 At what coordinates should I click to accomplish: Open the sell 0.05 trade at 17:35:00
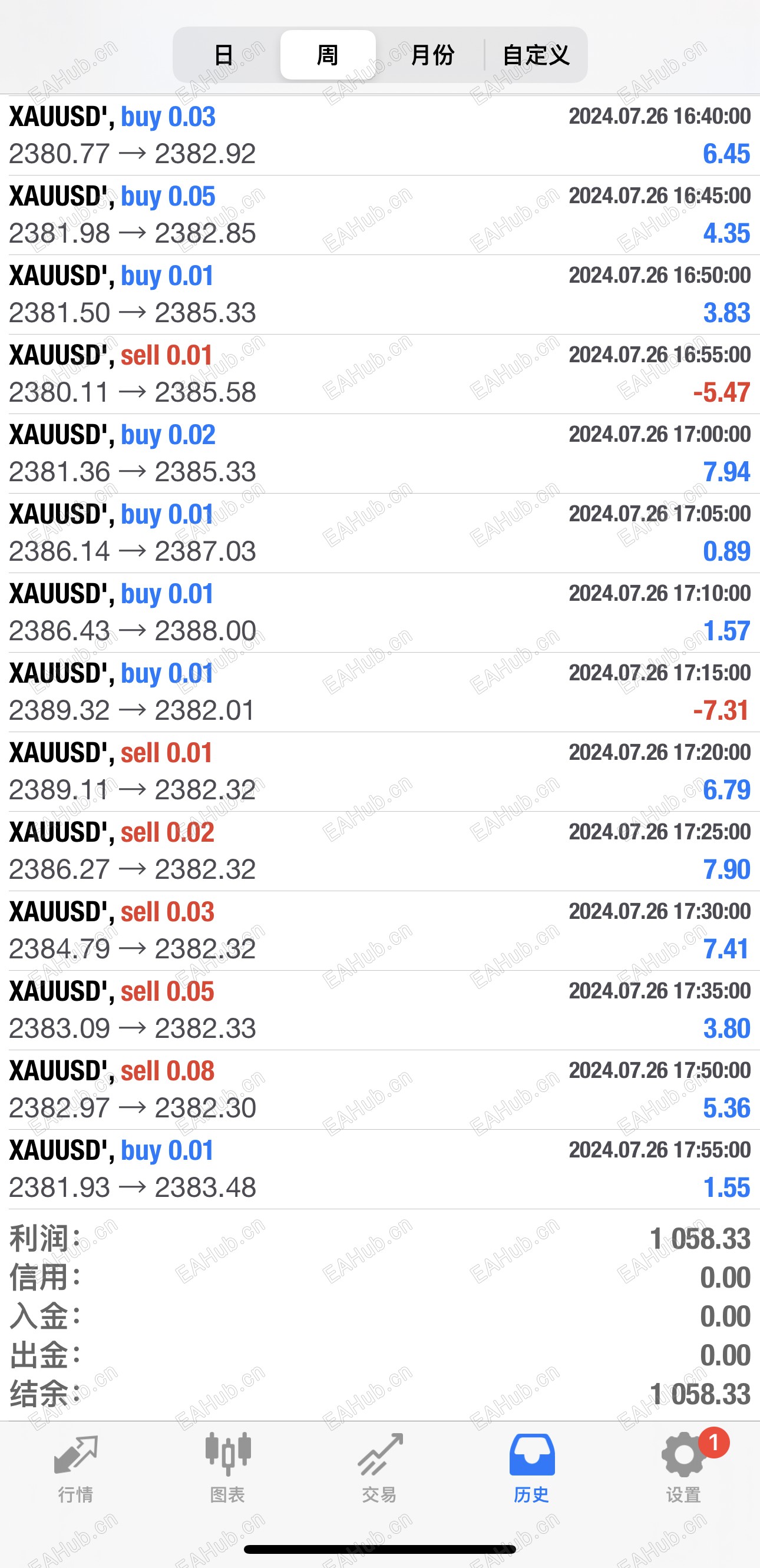[x=380, y=1010]
